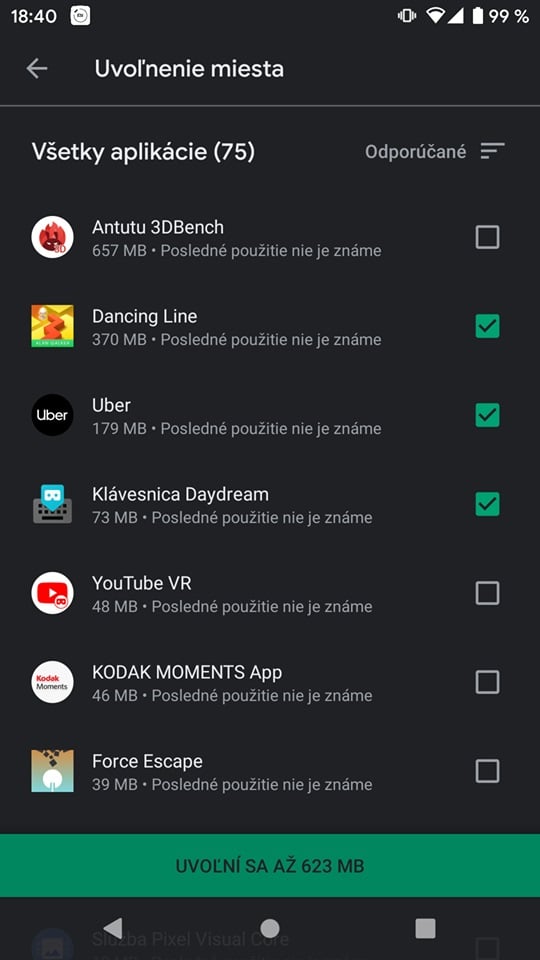Check the YouTube VR checkbox
Image resolution: width=540 pixels, height=960 pixels.
[487, 593]
